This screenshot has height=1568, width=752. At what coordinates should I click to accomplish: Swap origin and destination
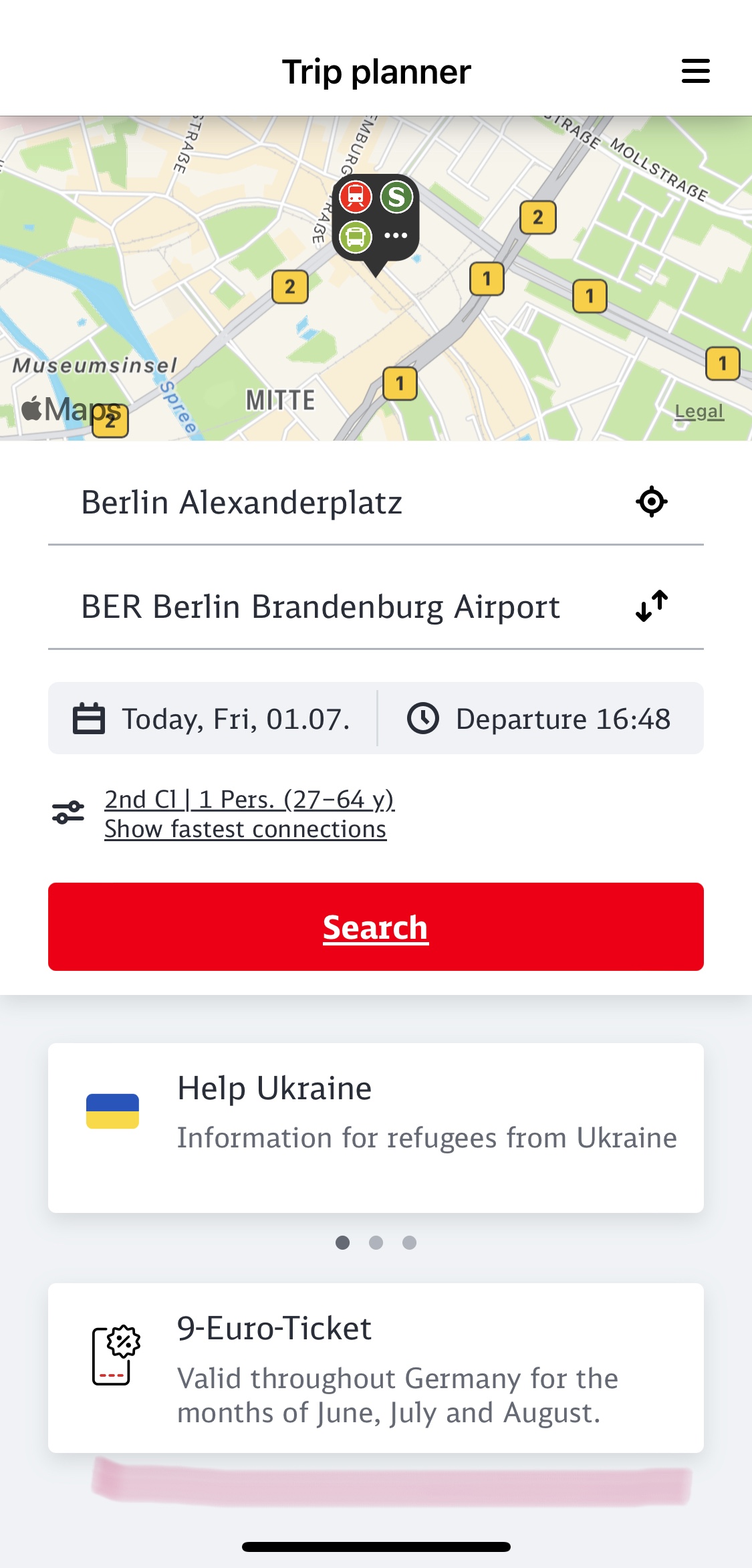coord(652,606)
